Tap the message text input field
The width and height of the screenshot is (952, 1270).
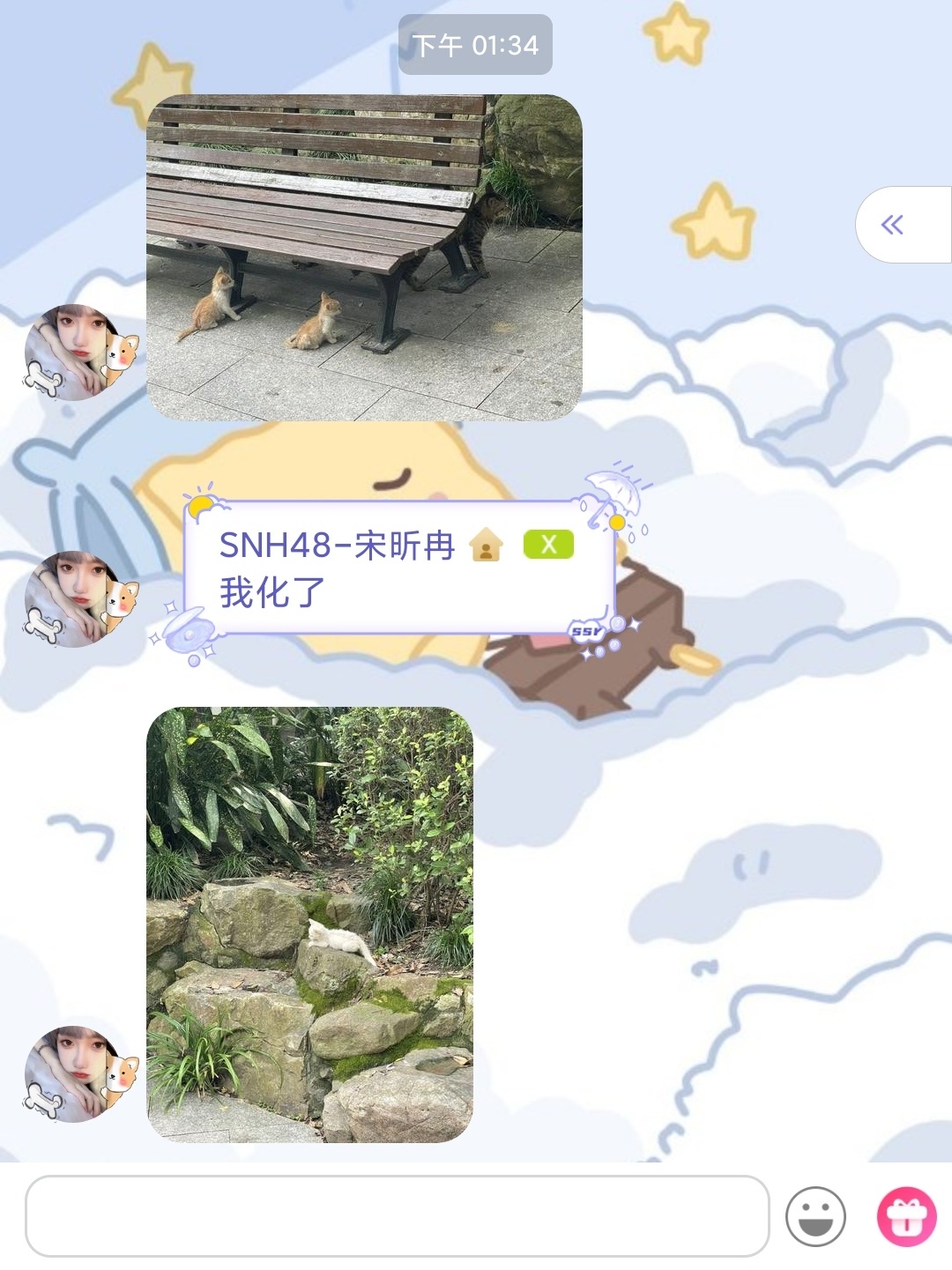pos(397,1216)
